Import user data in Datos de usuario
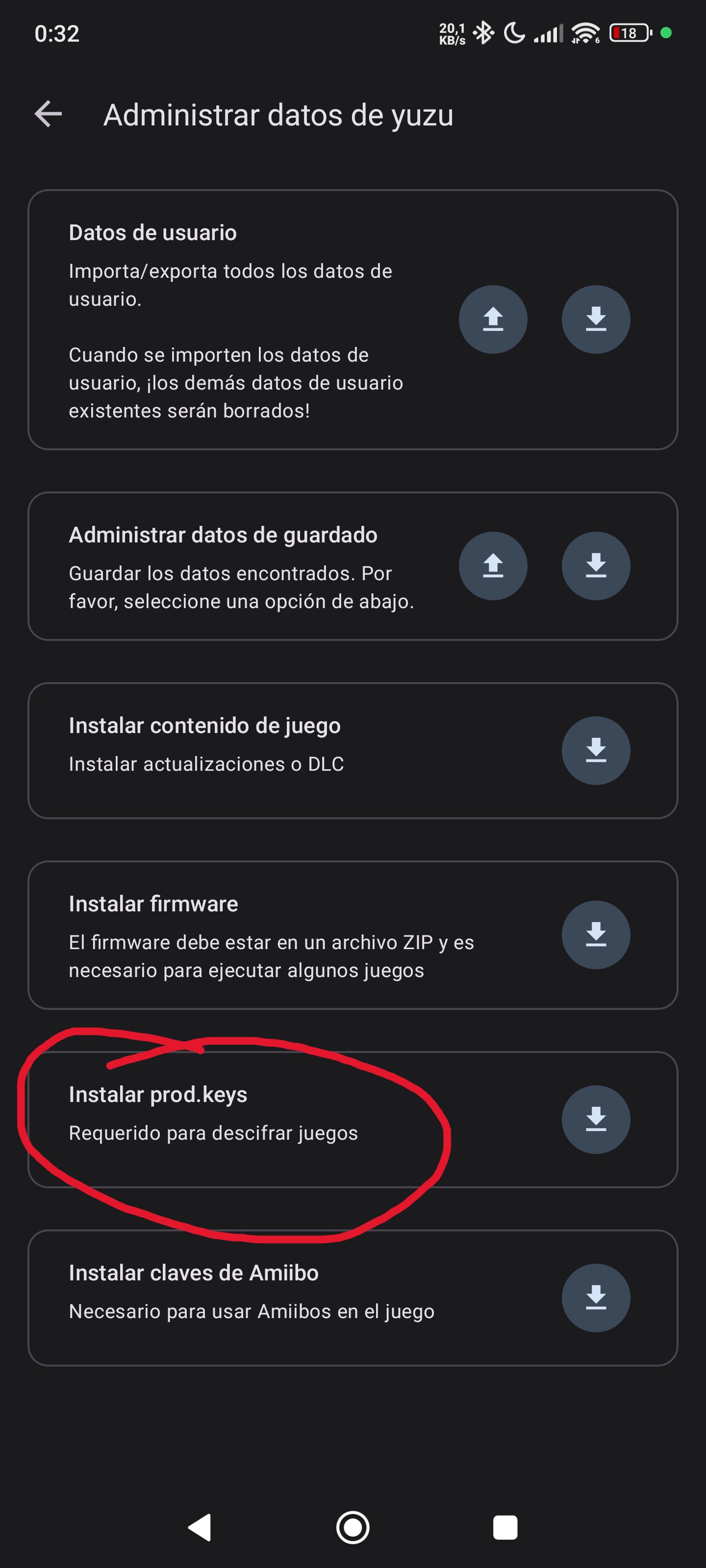This screenshot has width=706, height=1568. (x=595, y=319)
